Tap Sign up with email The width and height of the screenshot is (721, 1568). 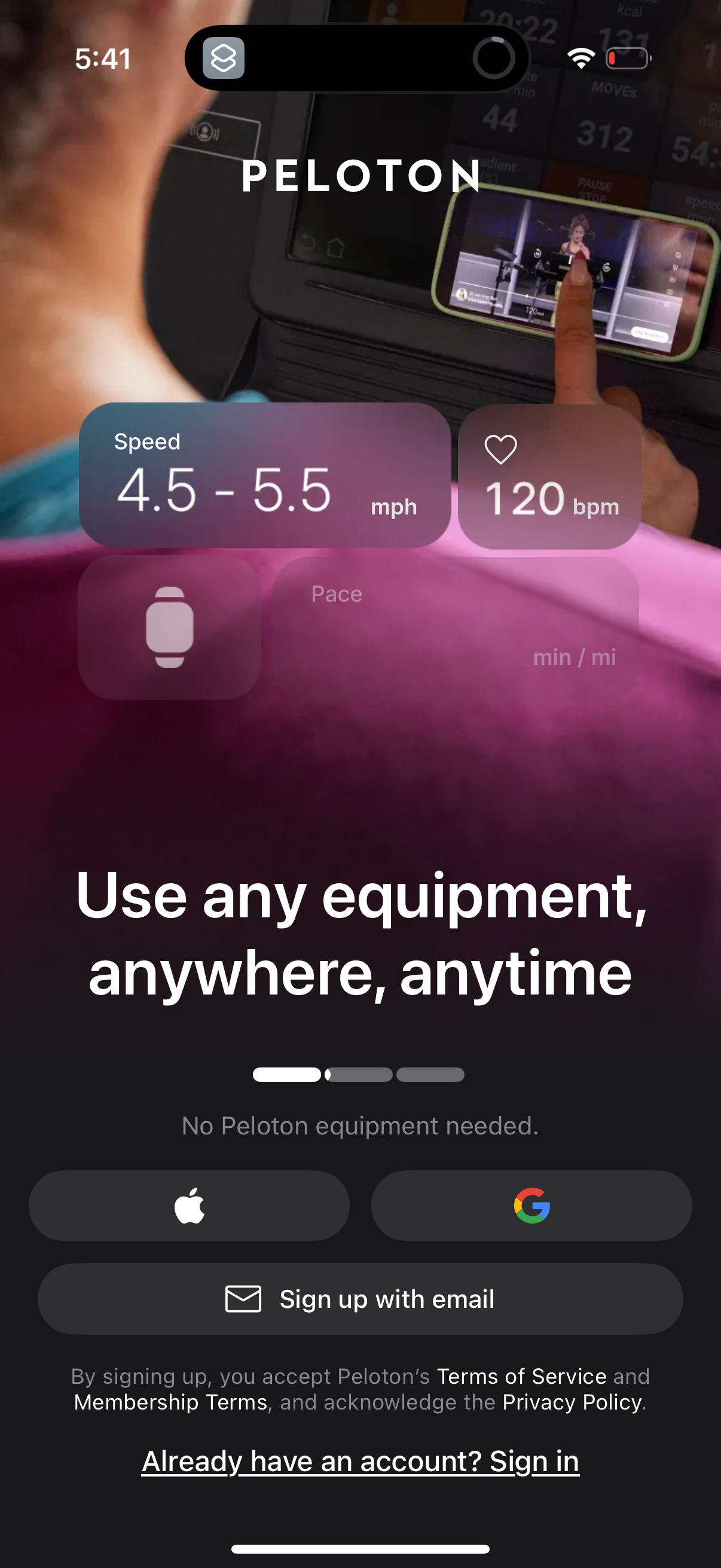(360, 1298)
